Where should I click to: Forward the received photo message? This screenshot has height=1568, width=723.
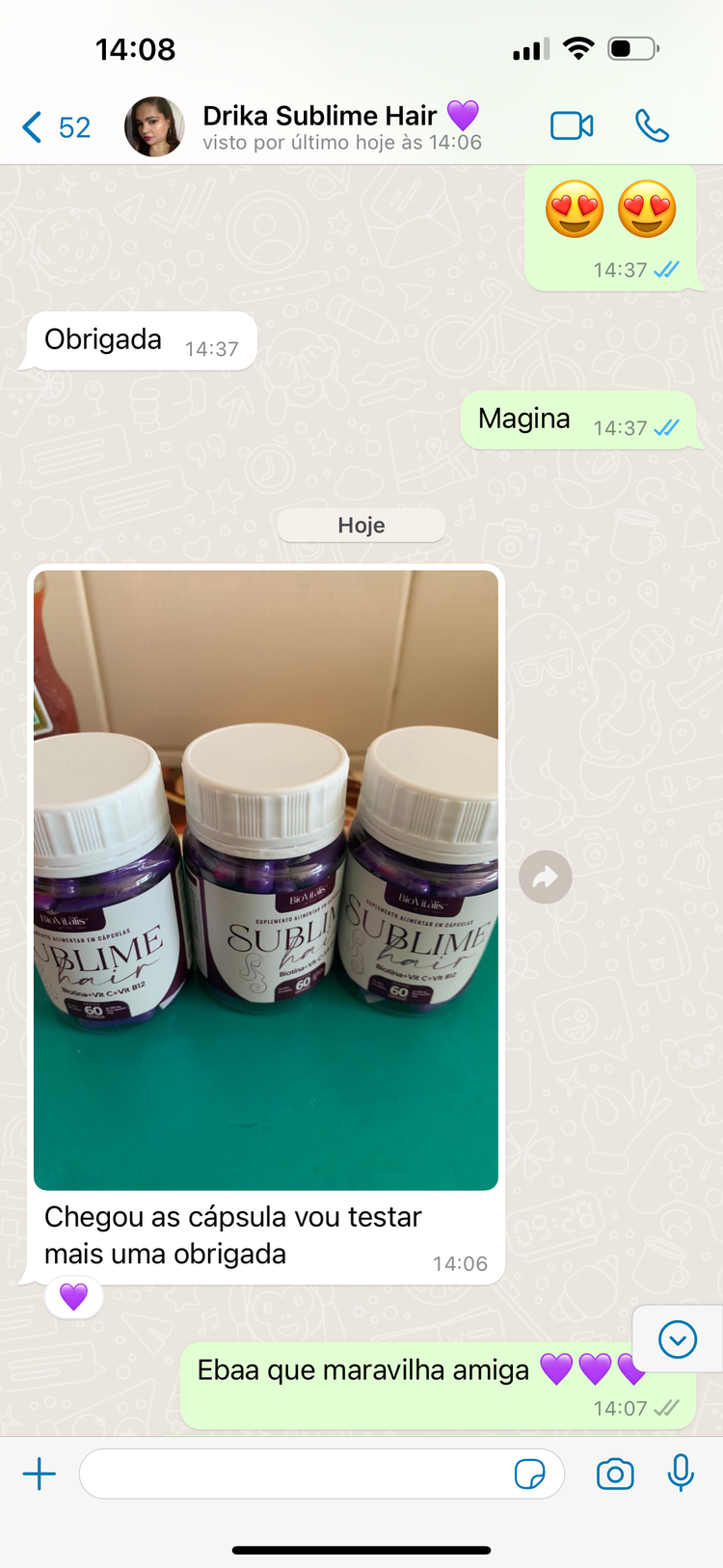point(546,878)
